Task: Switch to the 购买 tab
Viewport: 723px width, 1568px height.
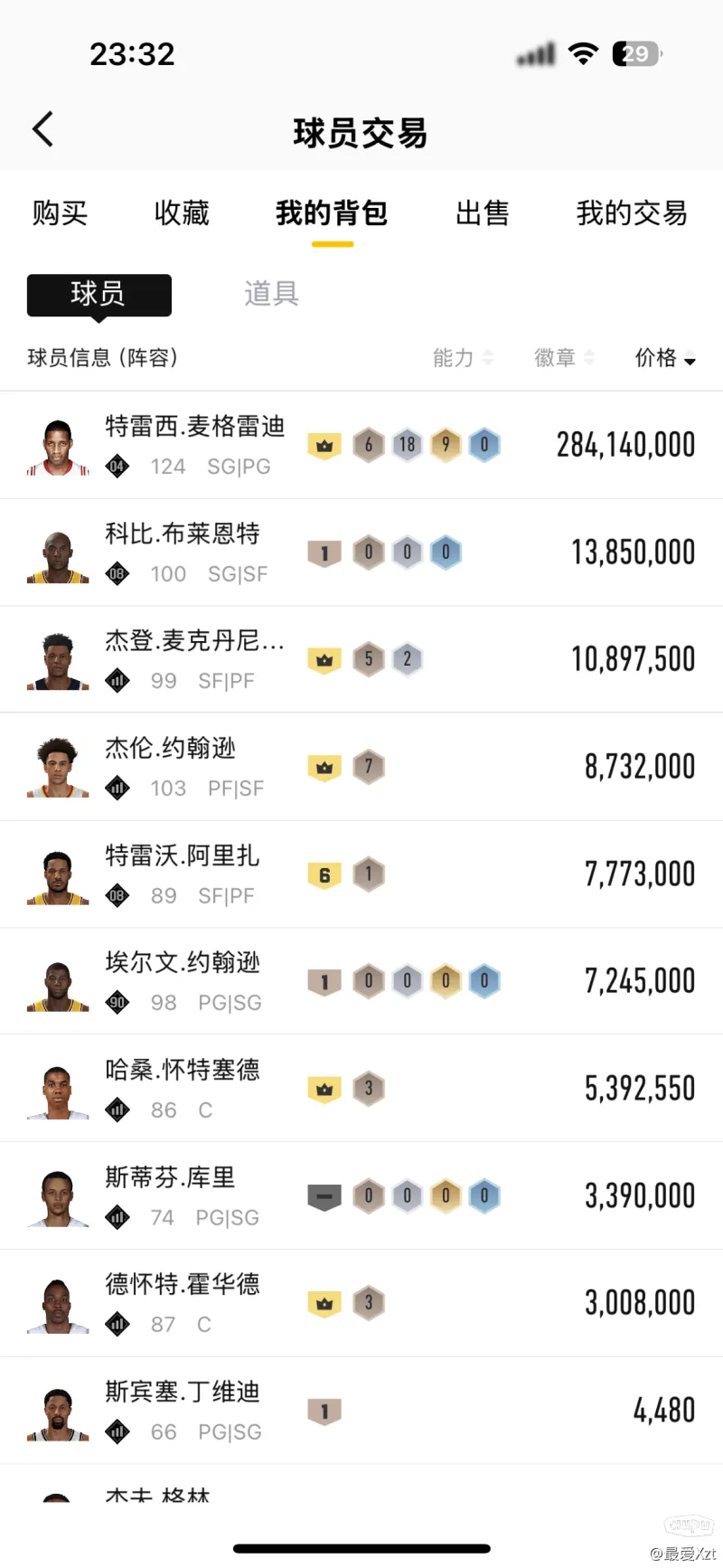Action: [x=60, y=213]
